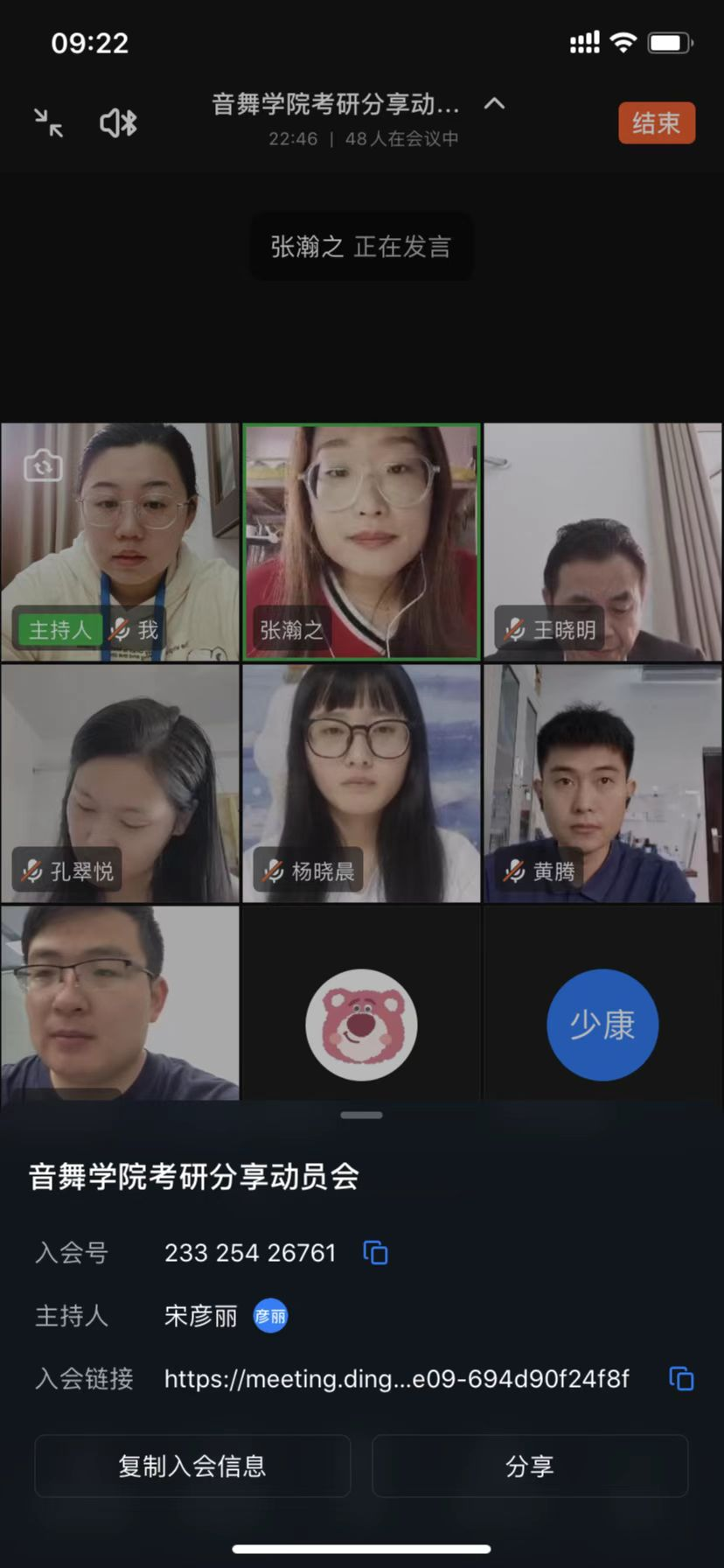The height and width of the screenshot is (1568, 724).
Task: Open 张瀚之's video tile
Action: [361, 542]
